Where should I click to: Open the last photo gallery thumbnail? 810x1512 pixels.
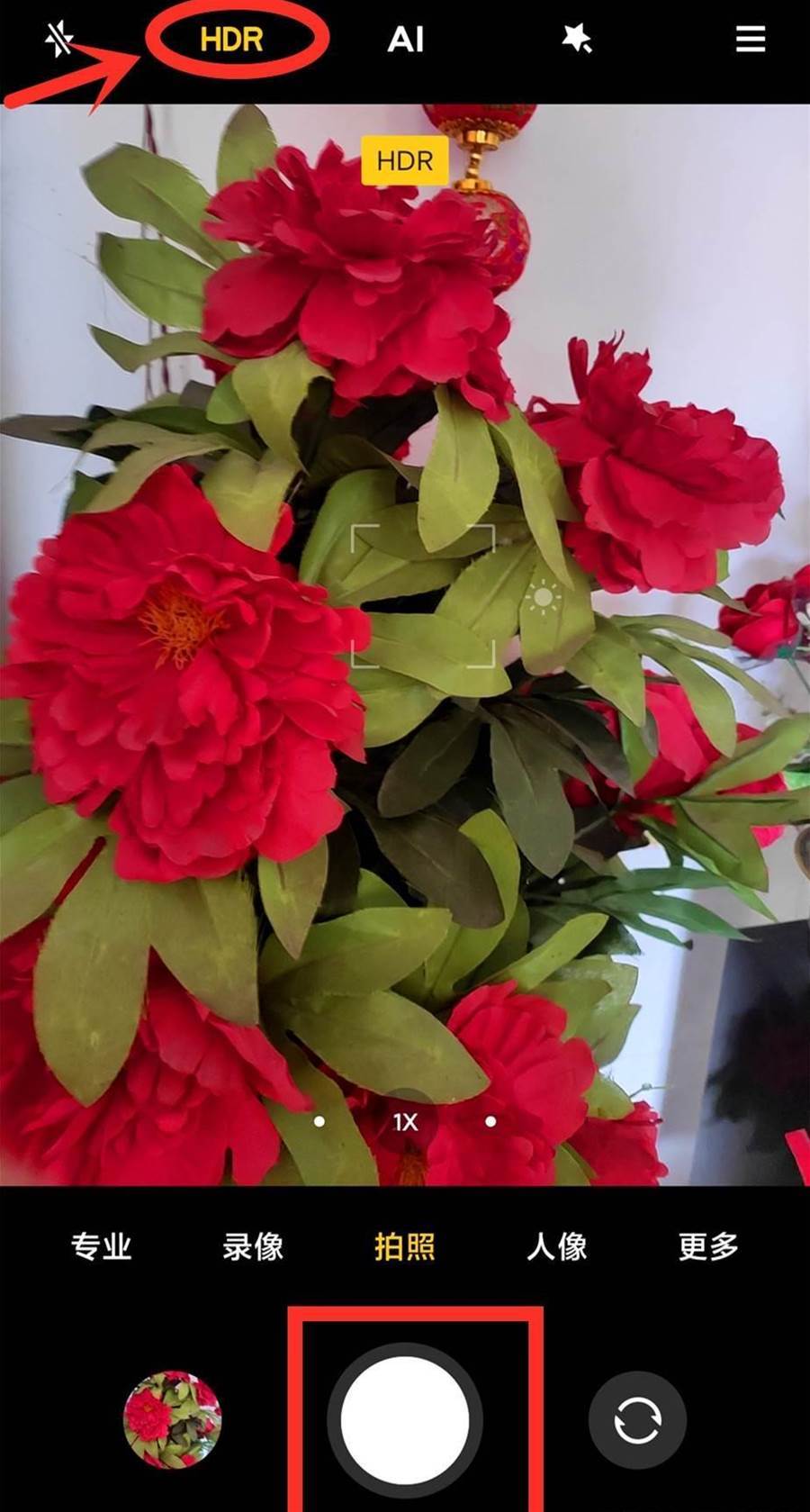(x=172, y=1420)
